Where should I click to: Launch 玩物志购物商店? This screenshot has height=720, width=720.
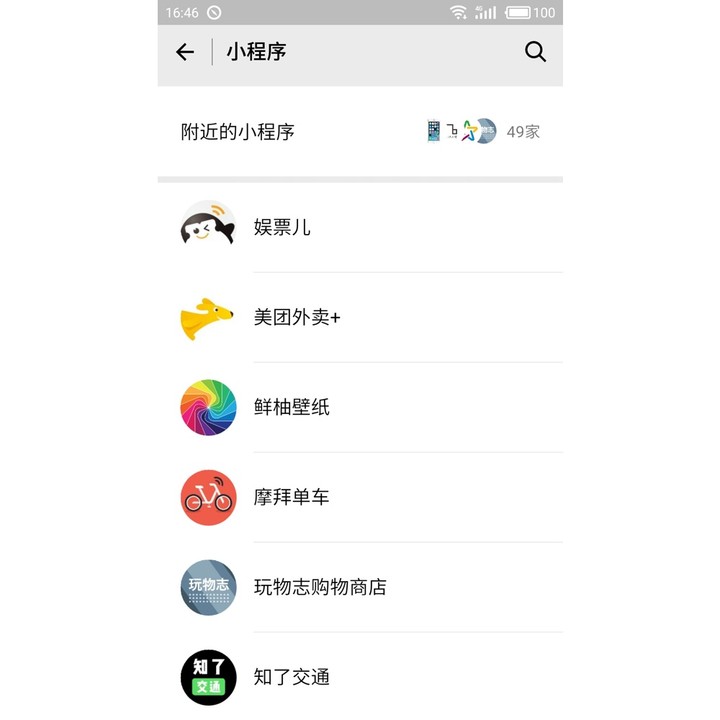point(360,587)
